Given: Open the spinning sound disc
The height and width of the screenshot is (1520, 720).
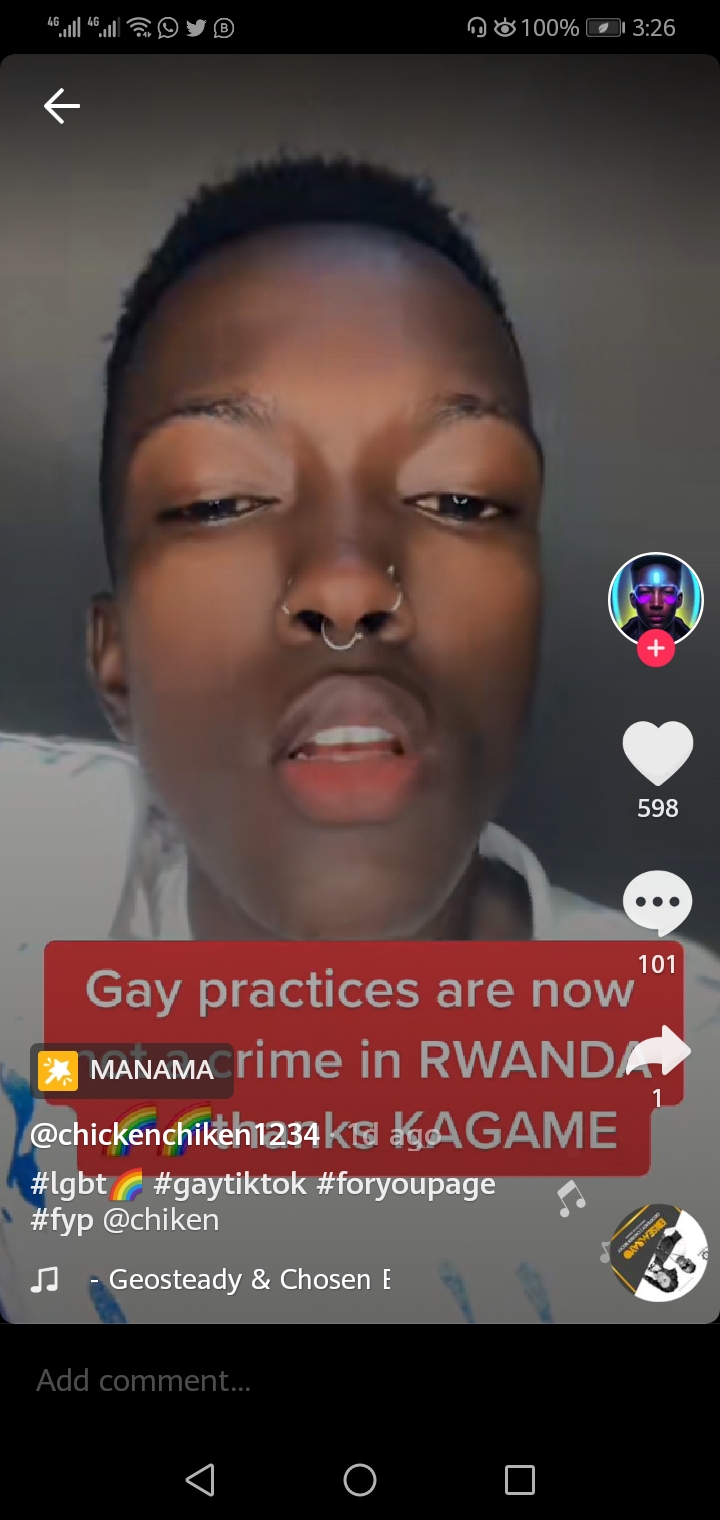Looking at the screenshot, I should [658, 1252].
